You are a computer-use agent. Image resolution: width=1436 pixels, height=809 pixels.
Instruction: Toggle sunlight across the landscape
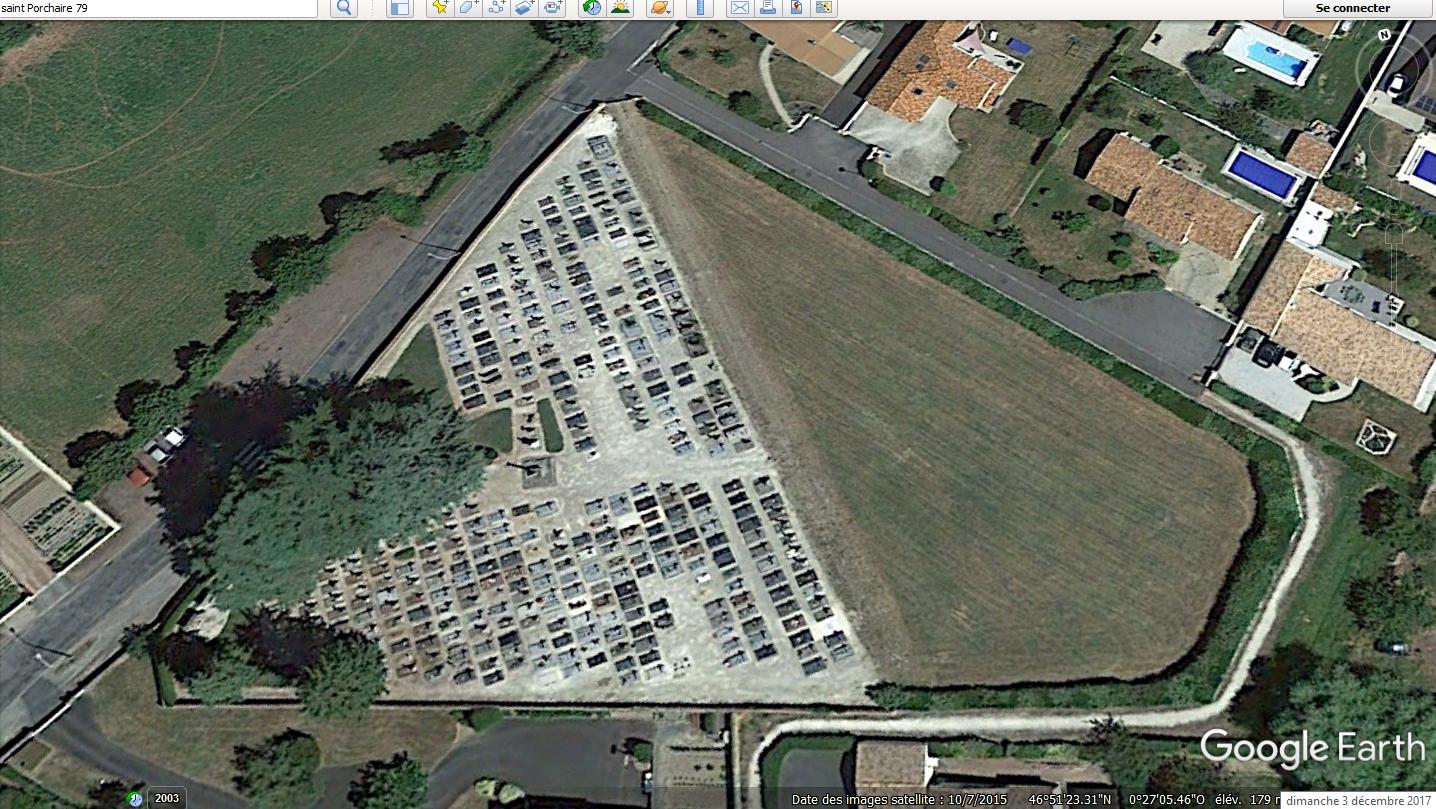point(620,8)
